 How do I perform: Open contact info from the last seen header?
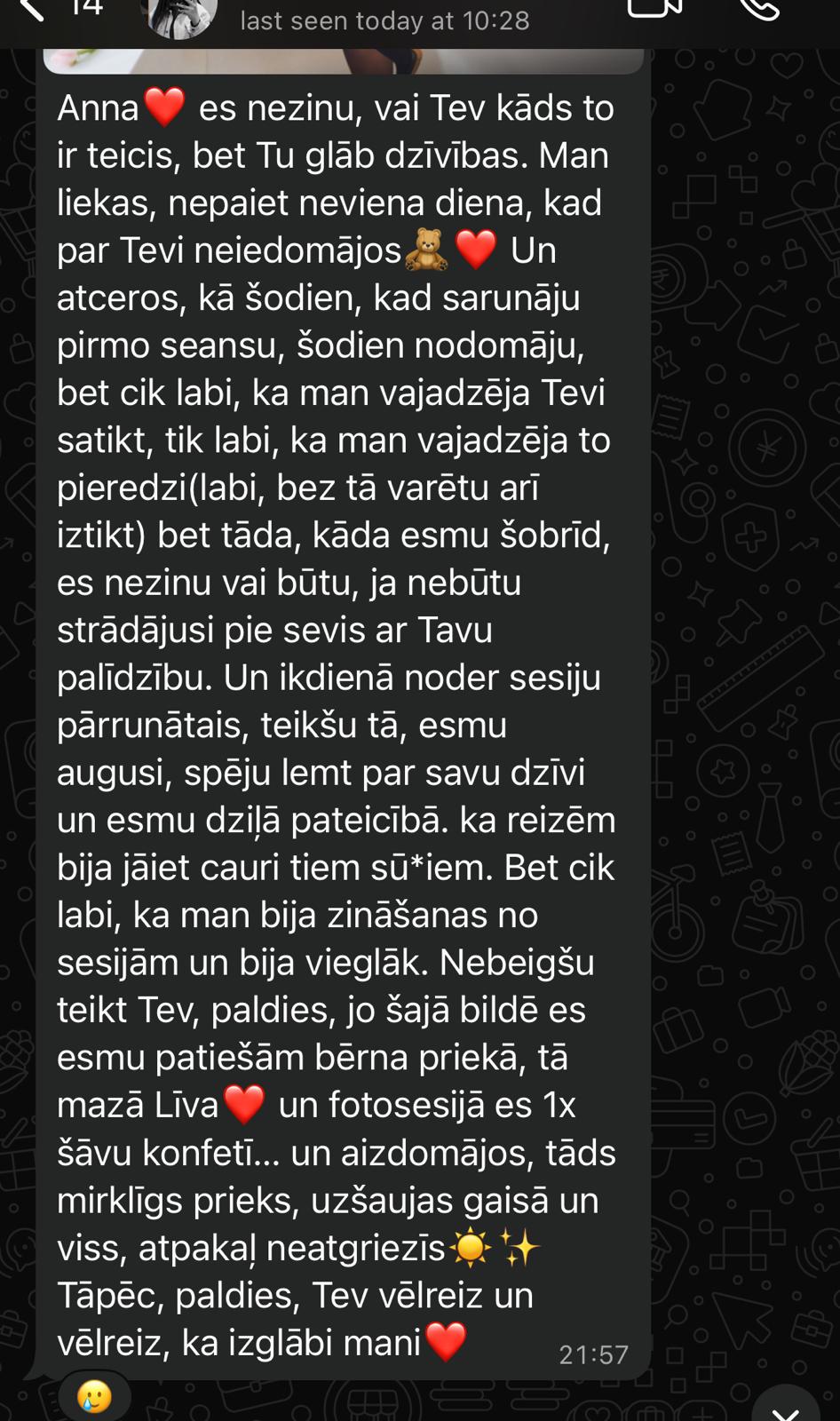pos(384,20)
